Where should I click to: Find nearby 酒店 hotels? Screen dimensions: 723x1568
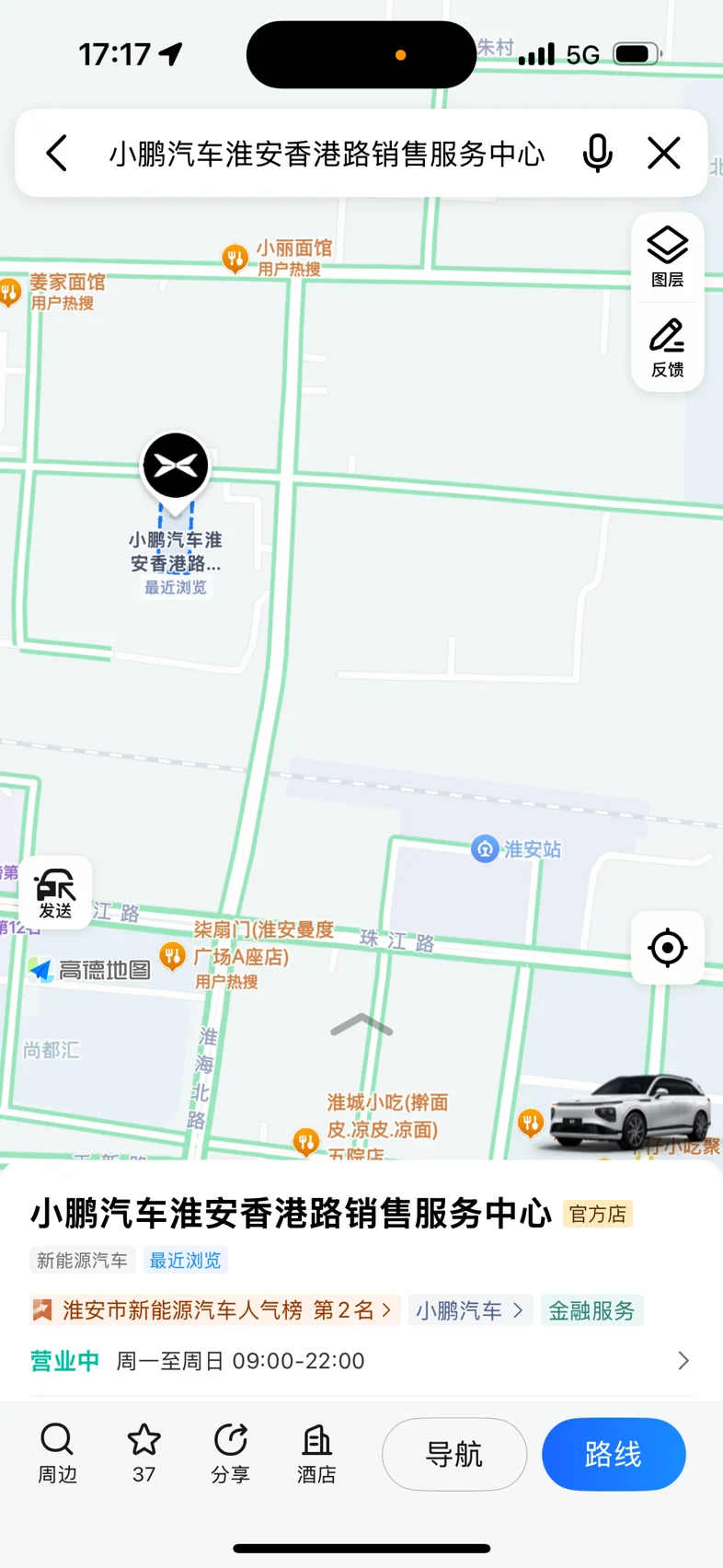(x=316, y=1453)
